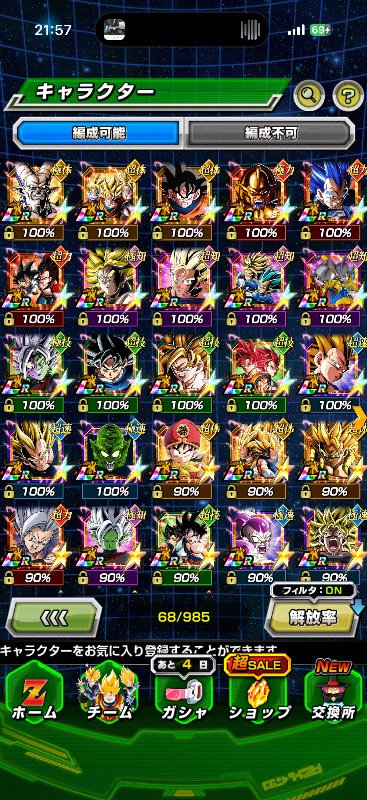Switch to the 編成可能 tab
The width and height of the screenshot is (367, 800).
click(99, 134)
